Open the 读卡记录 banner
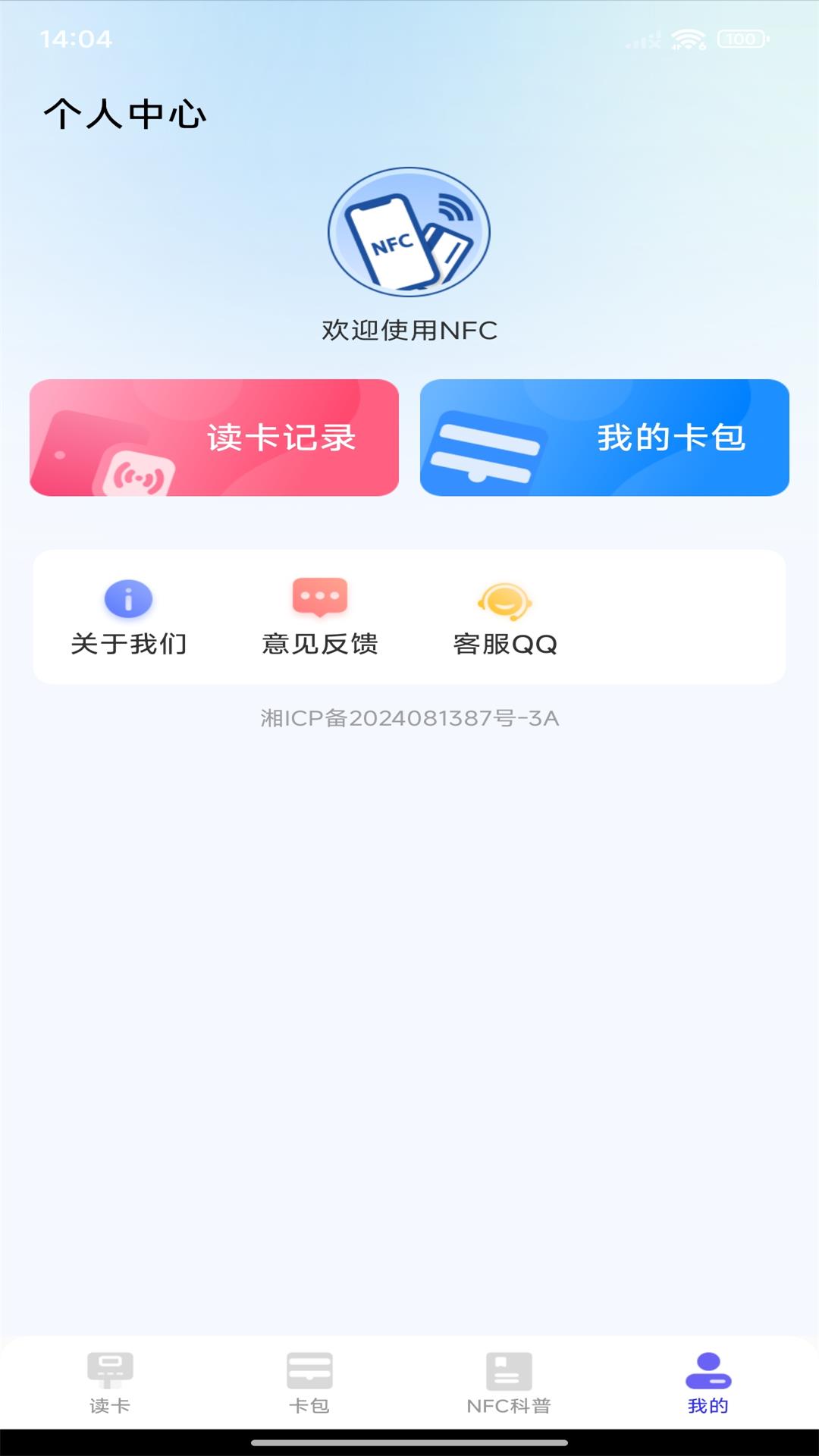The image size is (819, 1456). (215, 438)
